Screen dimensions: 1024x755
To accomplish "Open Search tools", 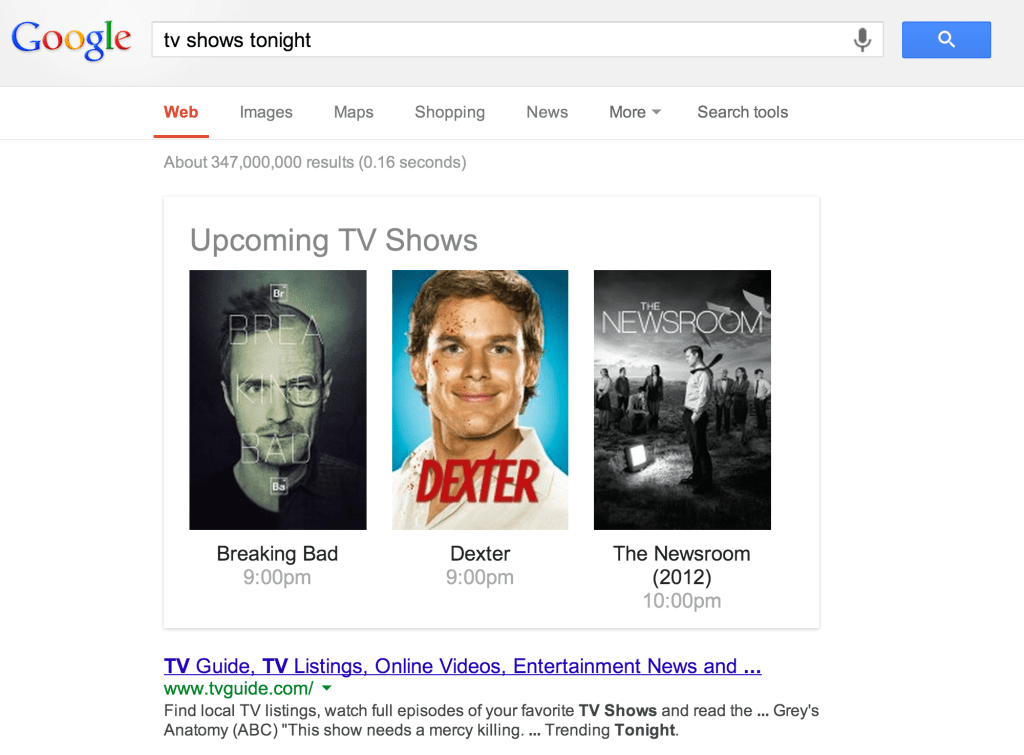I will pos(742,112).
